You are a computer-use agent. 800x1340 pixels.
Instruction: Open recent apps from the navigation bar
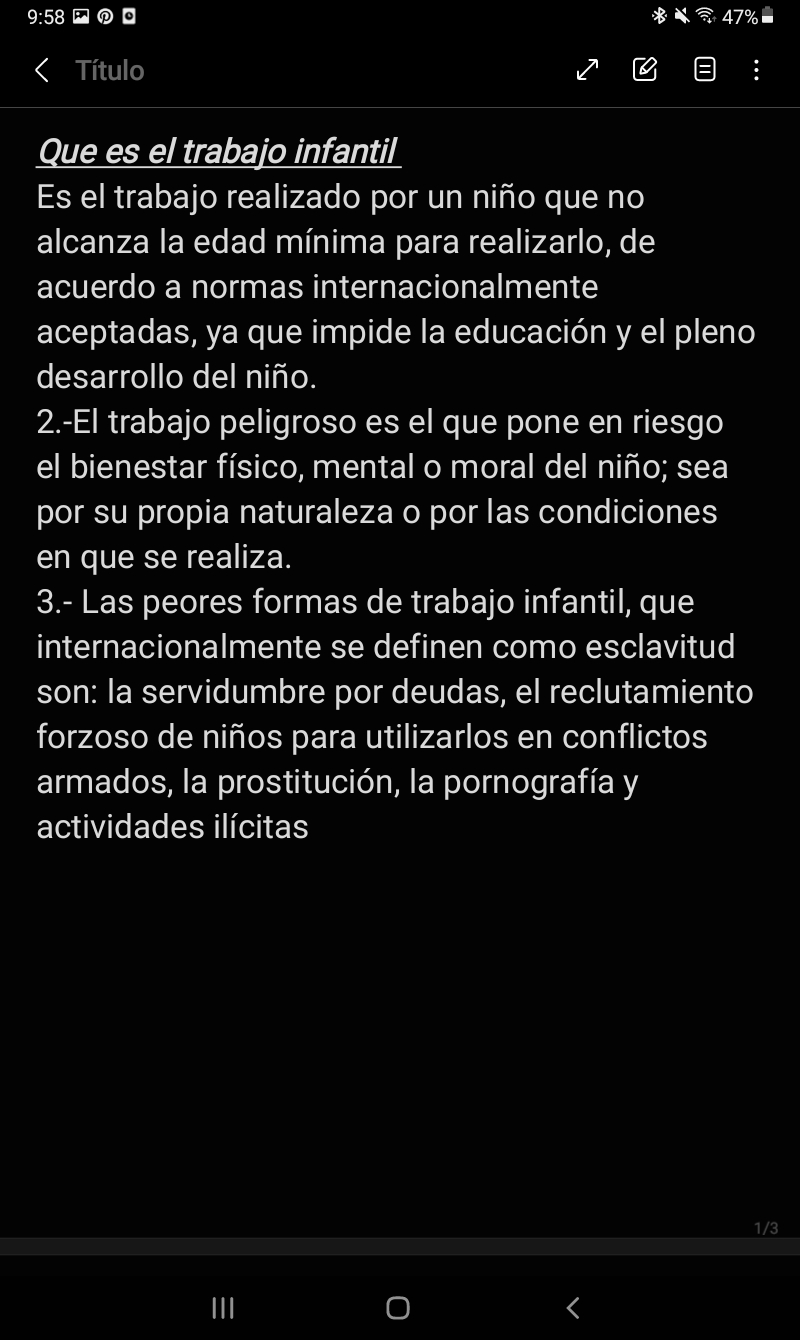pyautogui.click(x=223, y=1308)
